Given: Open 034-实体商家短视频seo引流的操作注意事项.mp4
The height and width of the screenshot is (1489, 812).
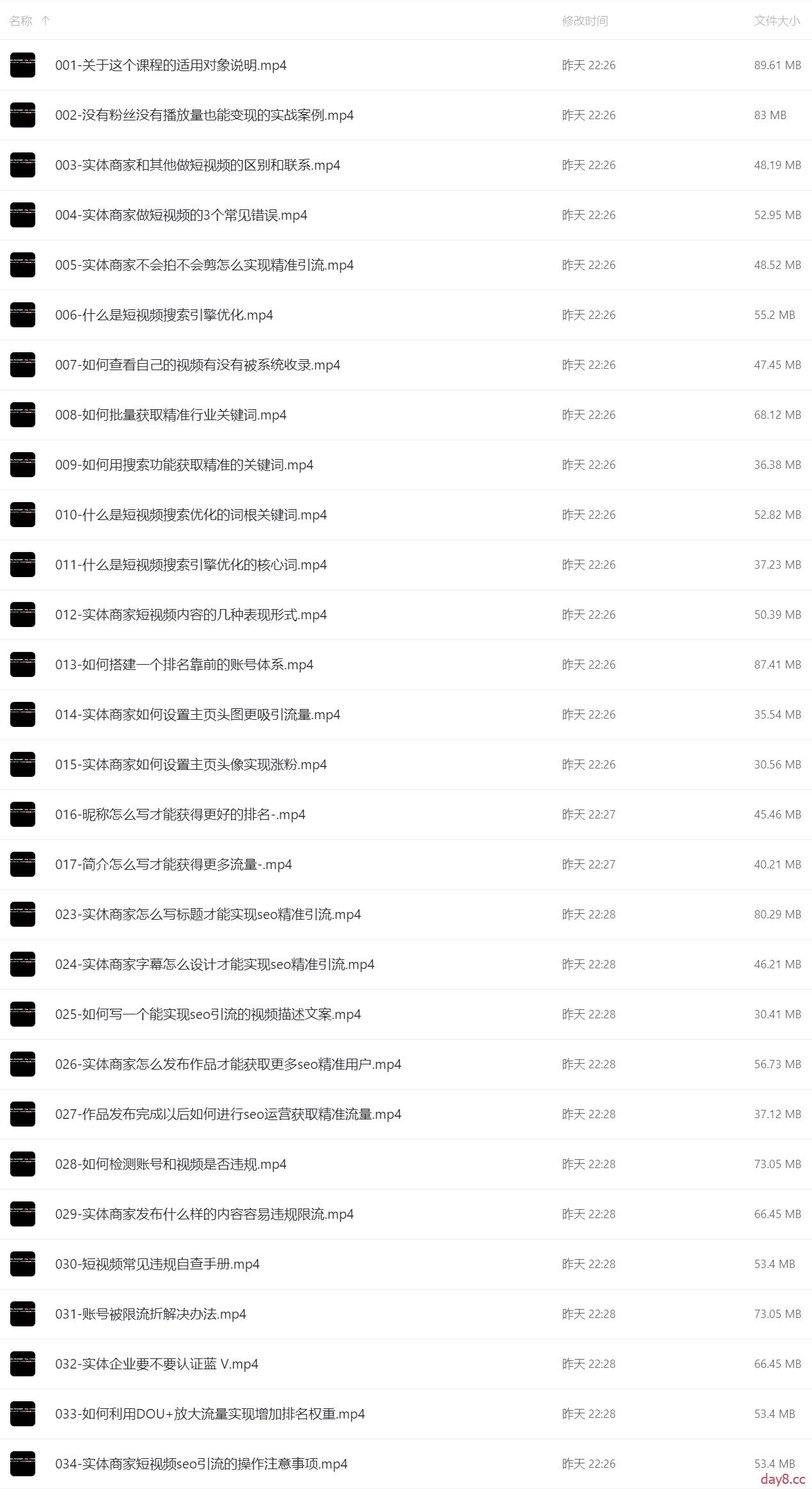Looking at the screenshot, I should coord(201,1464).
